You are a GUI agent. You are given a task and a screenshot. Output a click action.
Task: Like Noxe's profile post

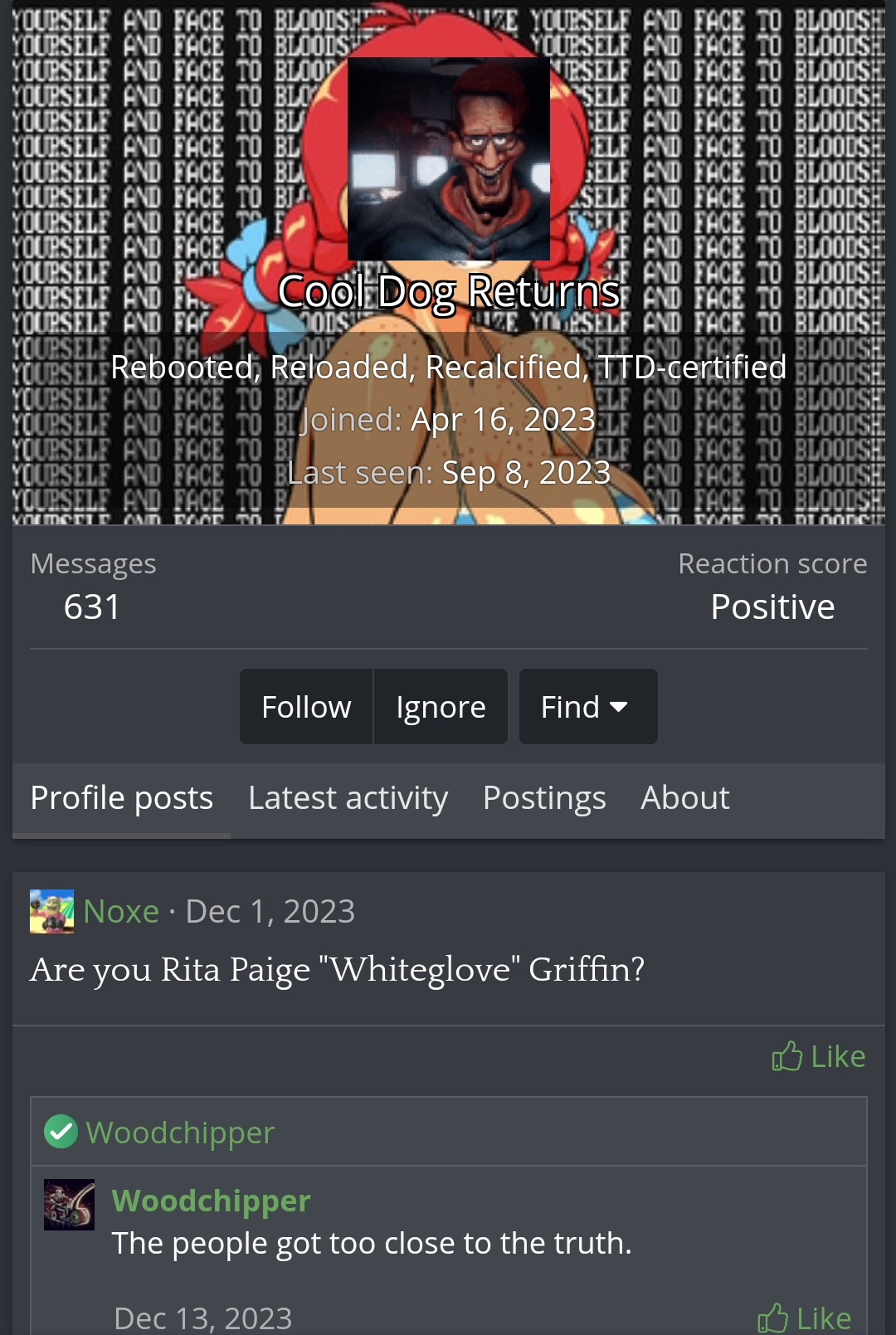(x=819, y=1056)
